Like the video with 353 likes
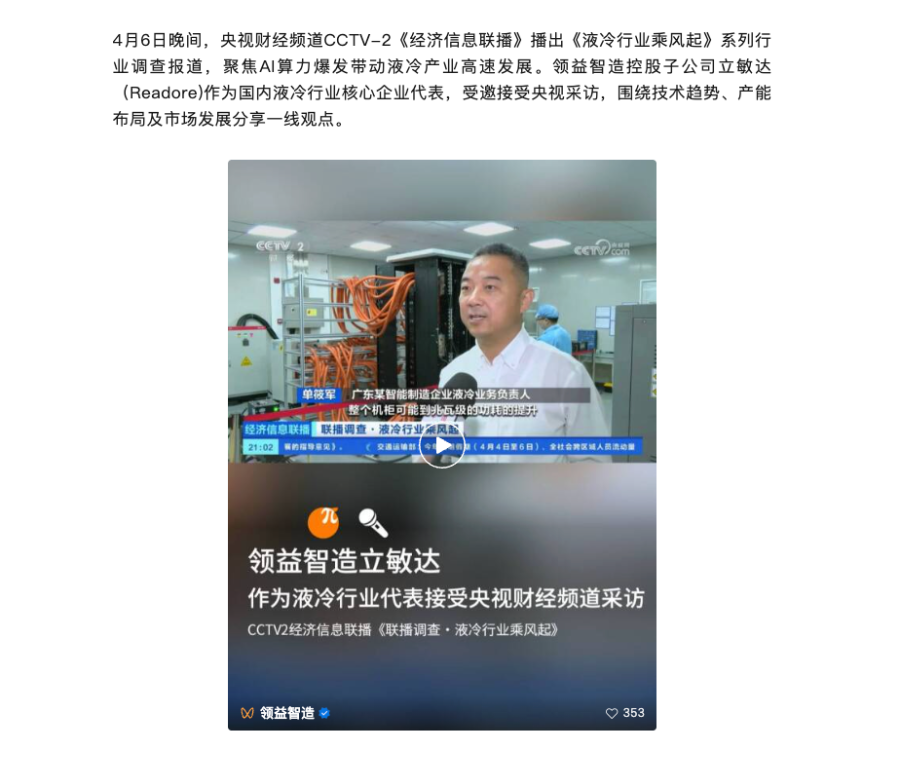Viewport: 900px width, 769px height. pyautogui.click(x=612, y=713)
